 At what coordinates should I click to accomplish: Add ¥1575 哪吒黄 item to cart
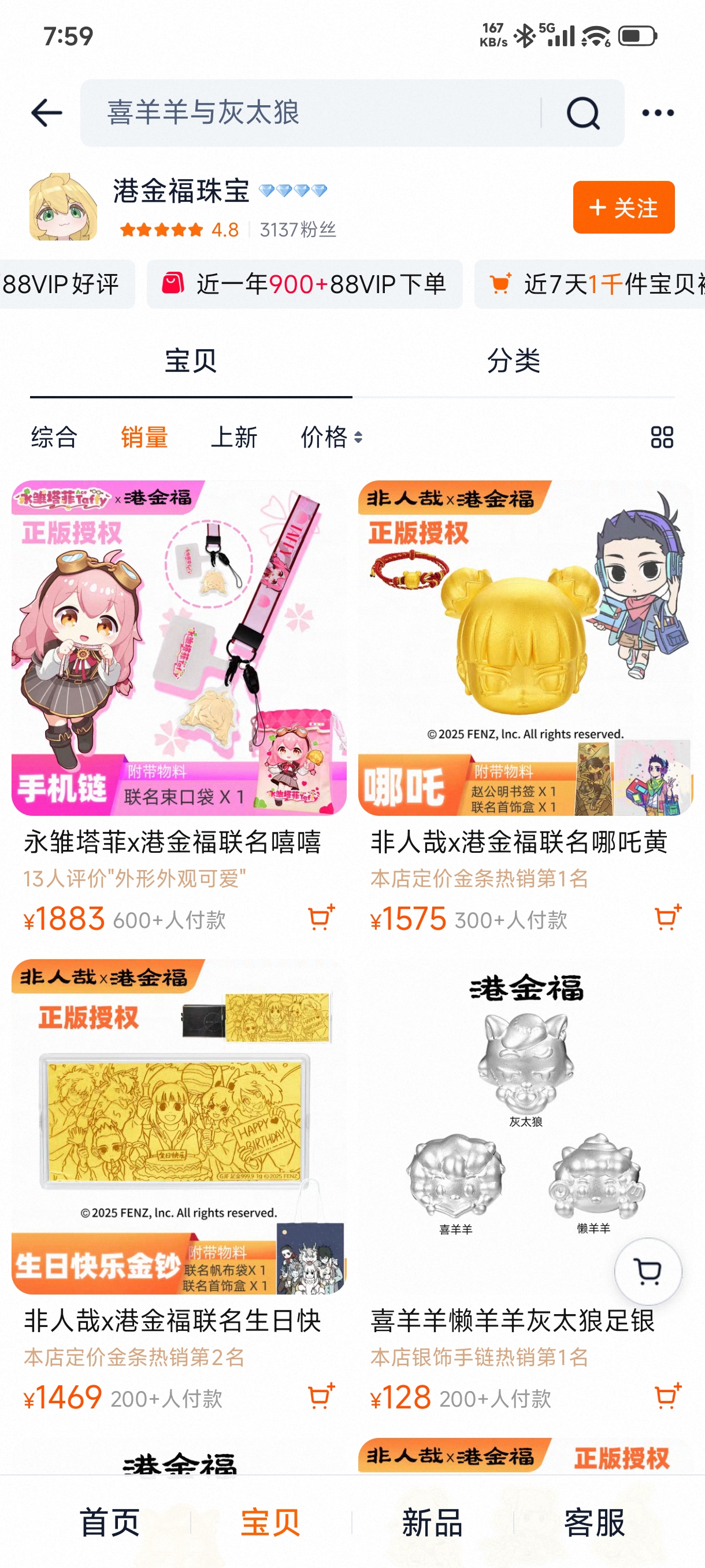pyautogui.click(x=667, y=918)
